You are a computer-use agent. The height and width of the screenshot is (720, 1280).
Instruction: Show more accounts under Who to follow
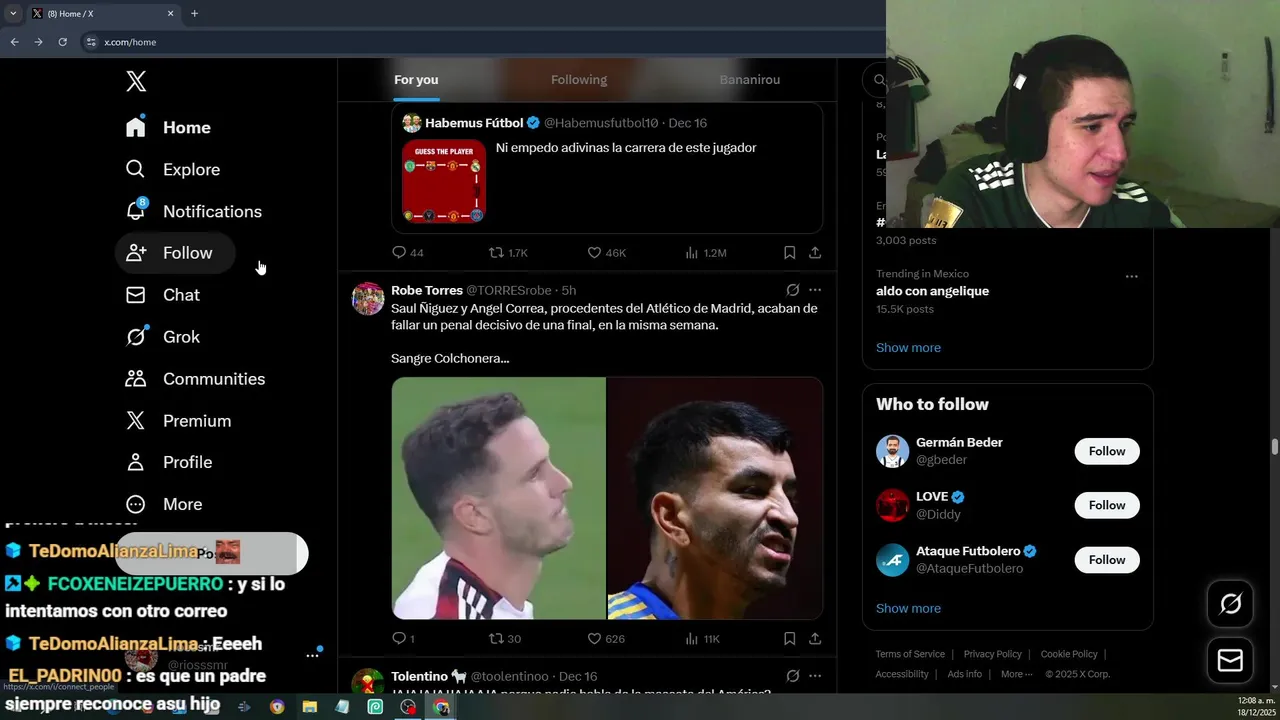(x=908, y=608)
